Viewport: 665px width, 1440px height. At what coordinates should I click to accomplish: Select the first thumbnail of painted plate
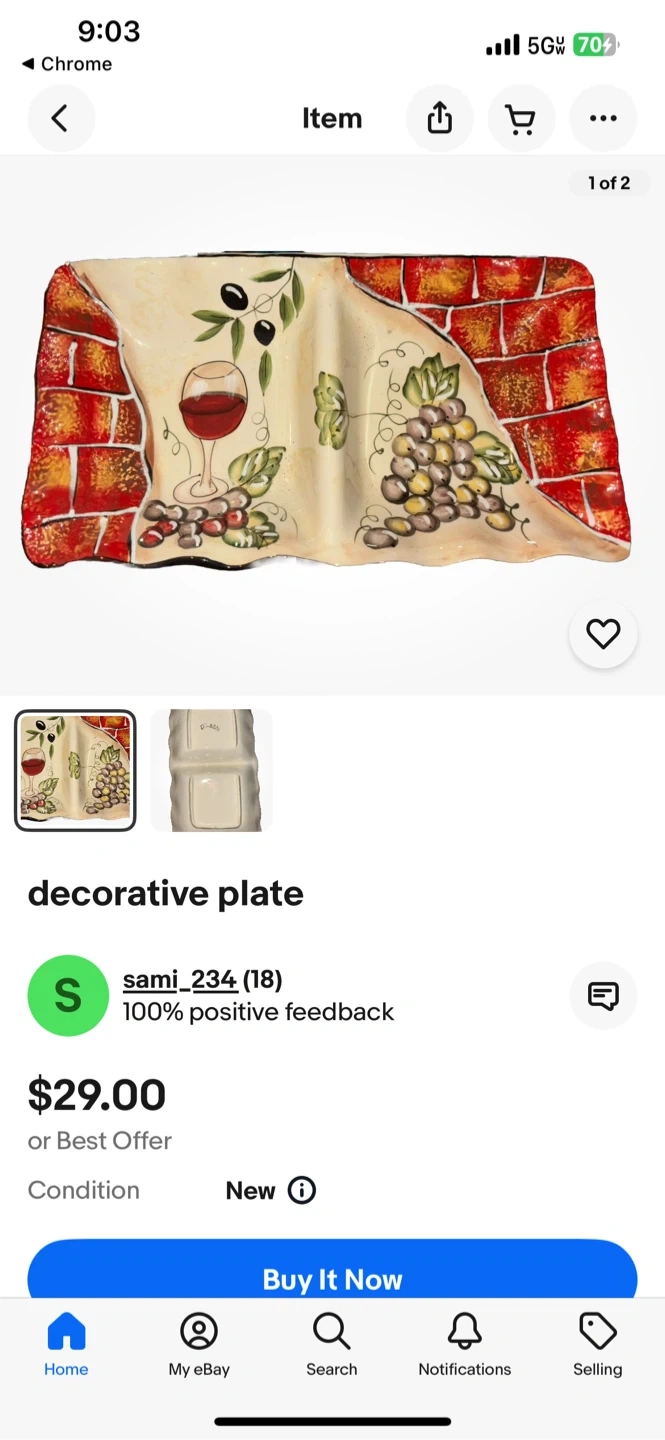point(75,770)
